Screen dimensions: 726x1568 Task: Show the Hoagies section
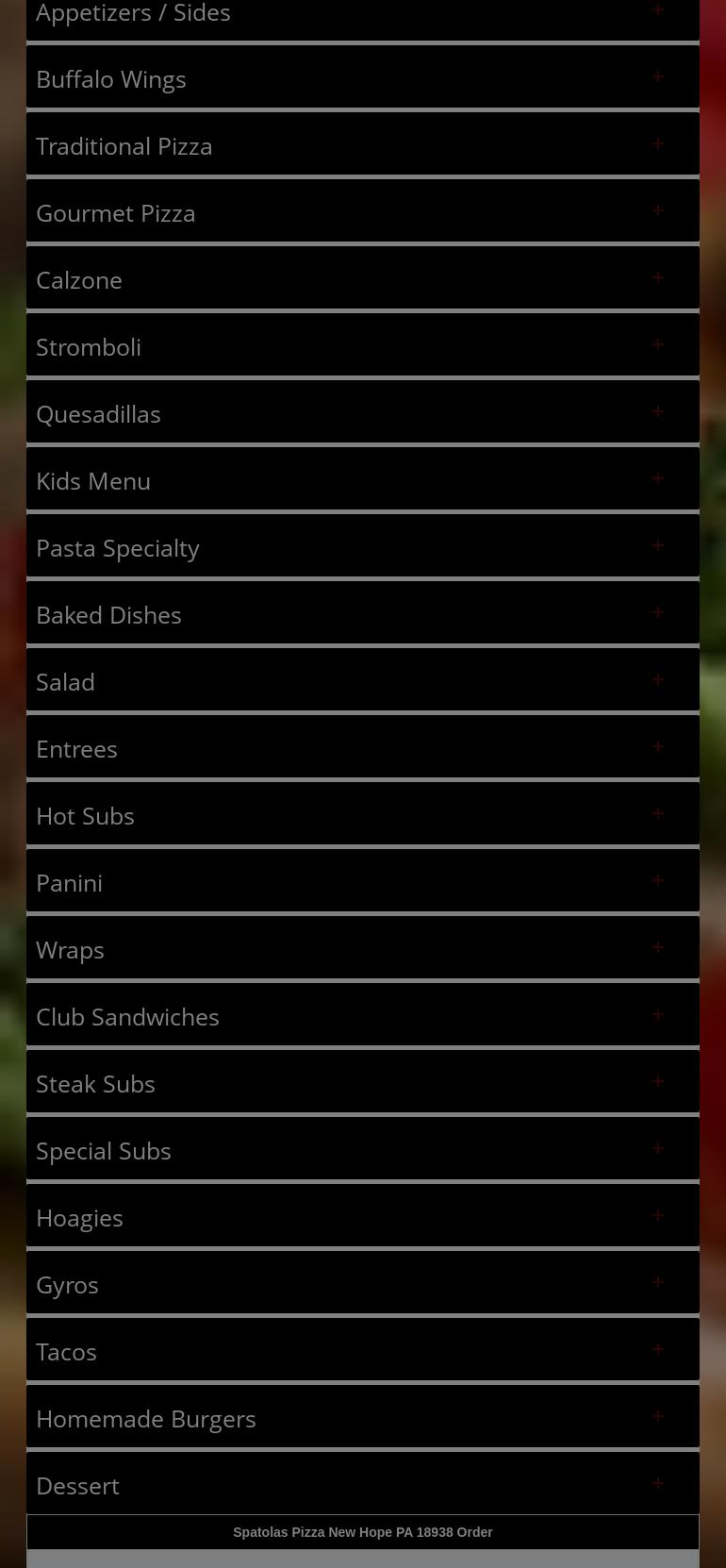pyautogui.click(x=363, y=1217)
